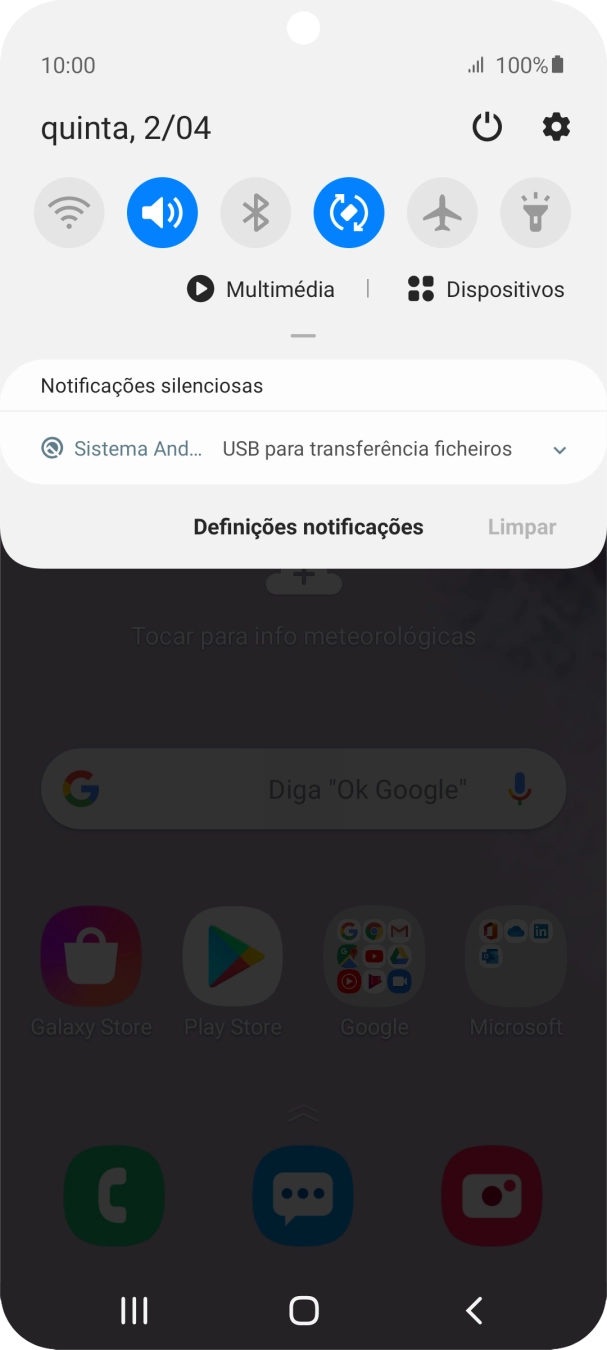This screenshot has width=607, height=1350.
Task: Expand the Sistema Android notification chevron
Action: click(x=560, y=450)
